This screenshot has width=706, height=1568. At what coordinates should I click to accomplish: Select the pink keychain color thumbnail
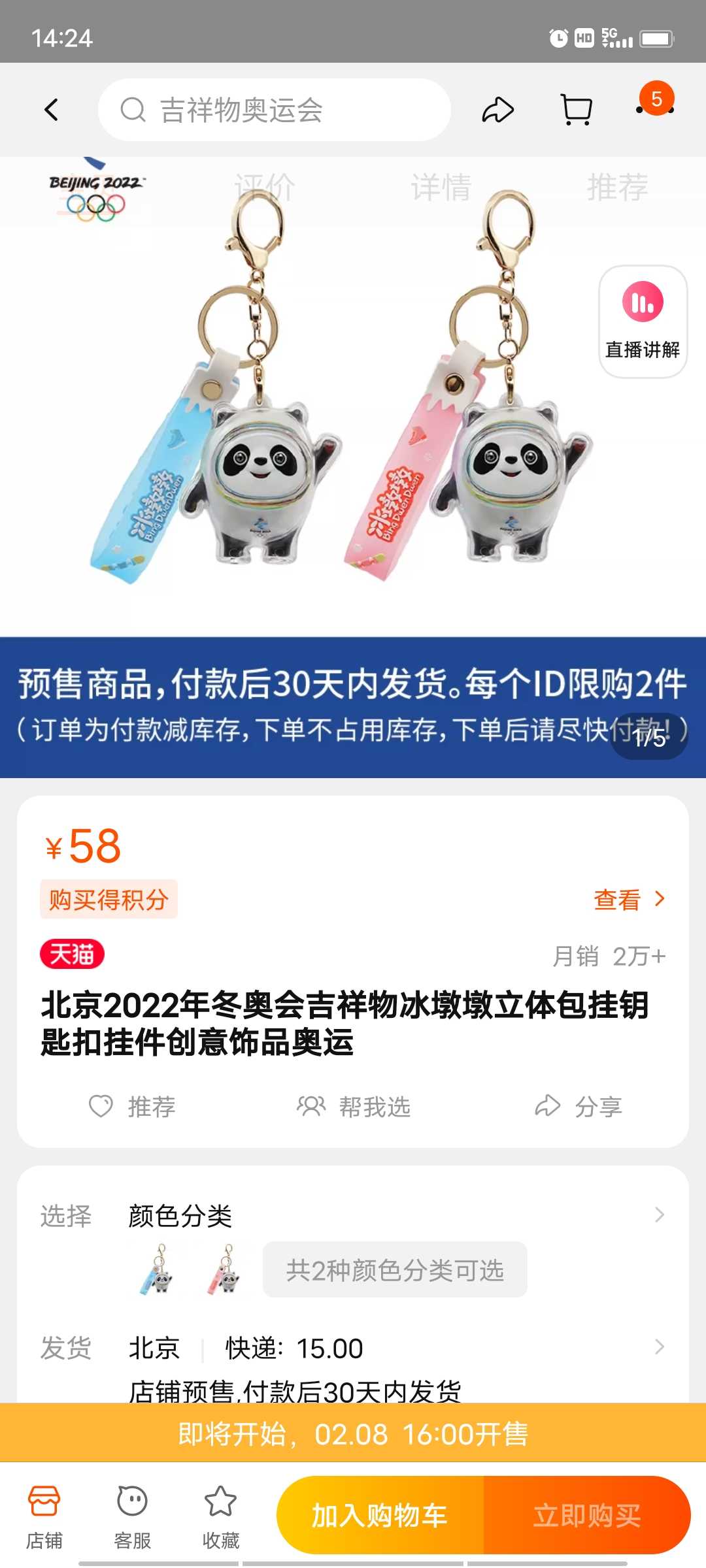point(224,1269)
